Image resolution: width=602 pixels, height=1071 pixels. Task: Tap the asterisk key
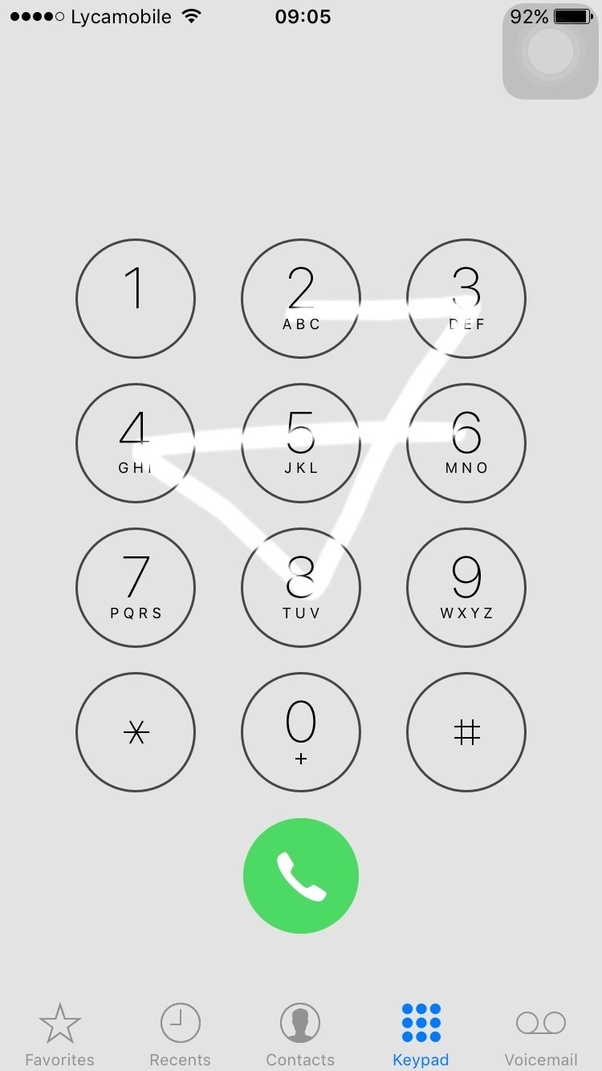coord(135,732)
